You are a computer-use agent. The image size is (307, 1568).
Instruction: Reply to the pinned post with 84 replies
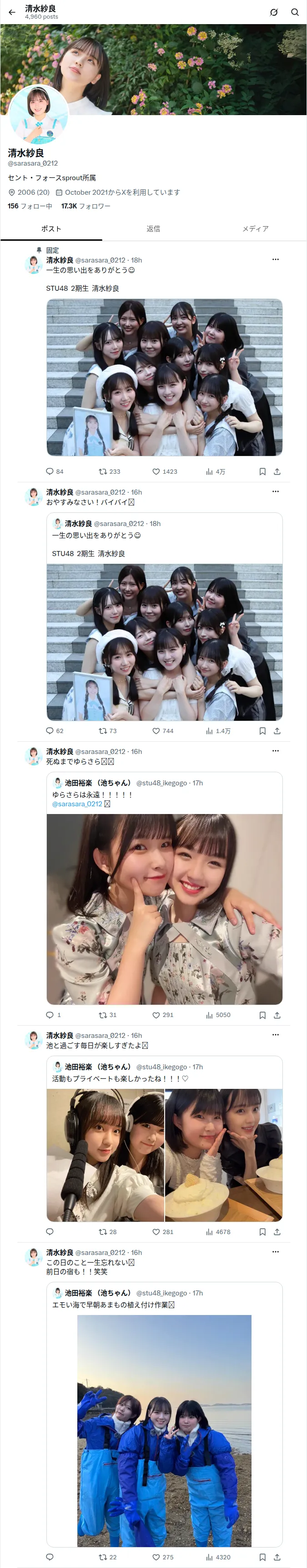point(55,472)
